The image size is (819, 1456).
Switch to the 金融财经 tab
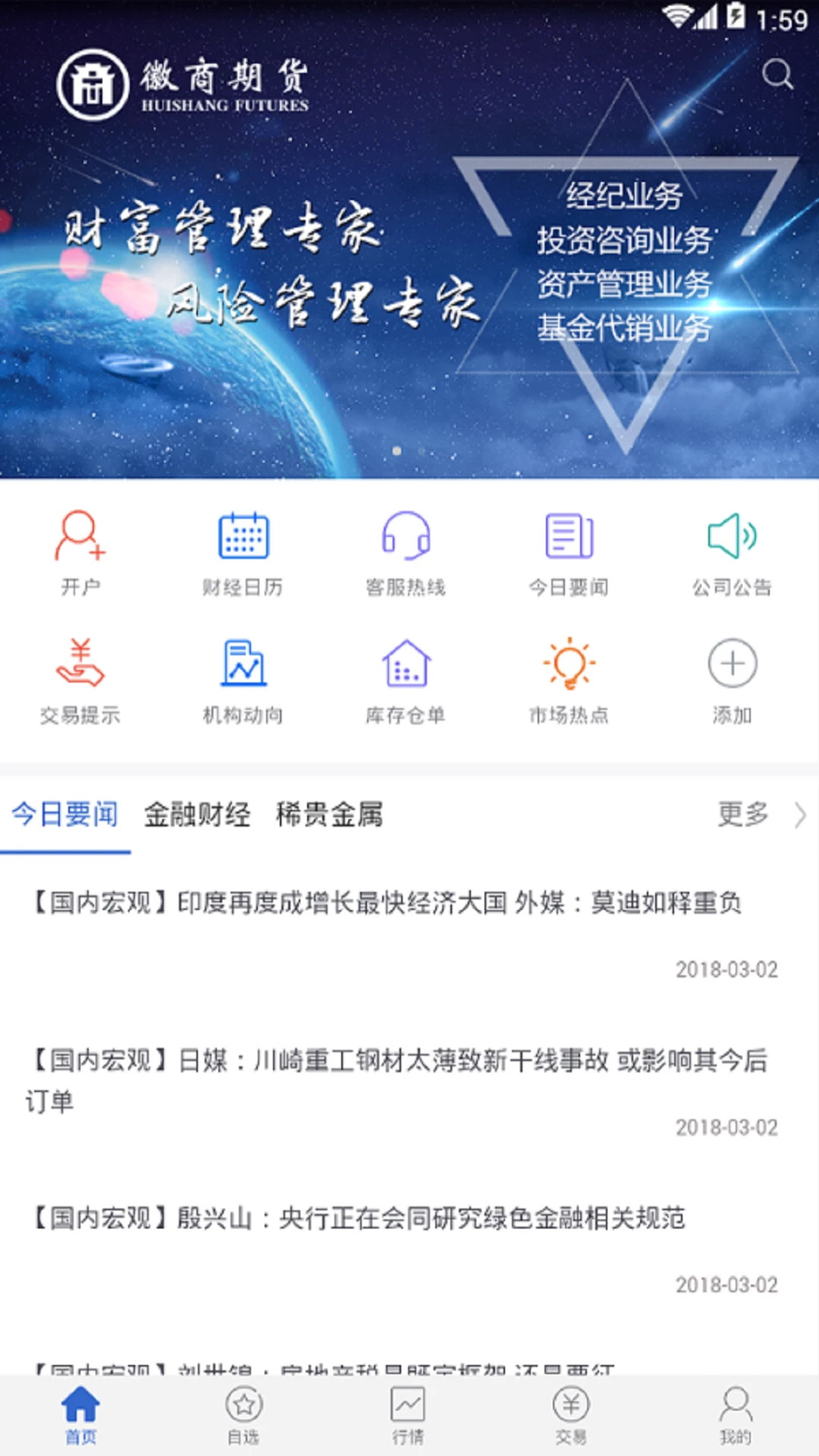tap(199, 814)
